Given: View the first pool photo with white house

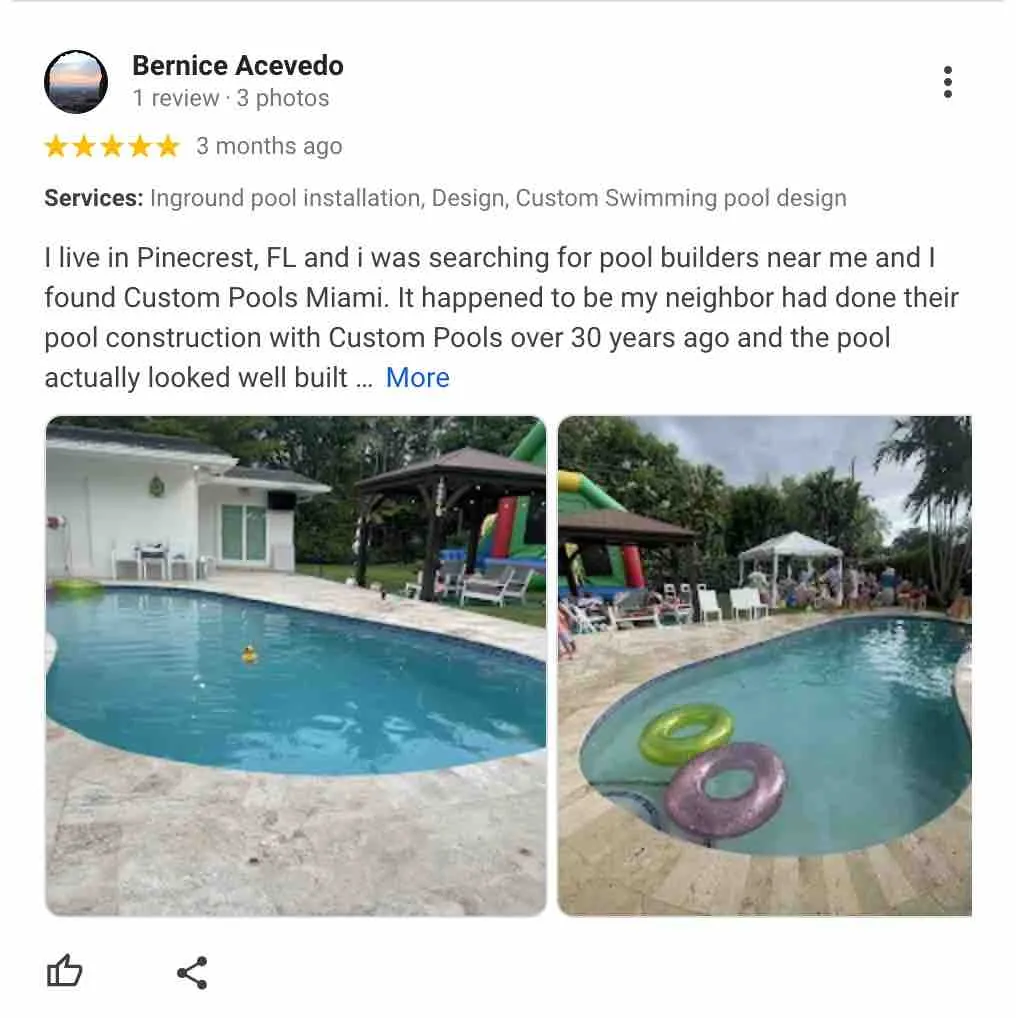Looking at the screenshot, I should click(x=296, y=665).
